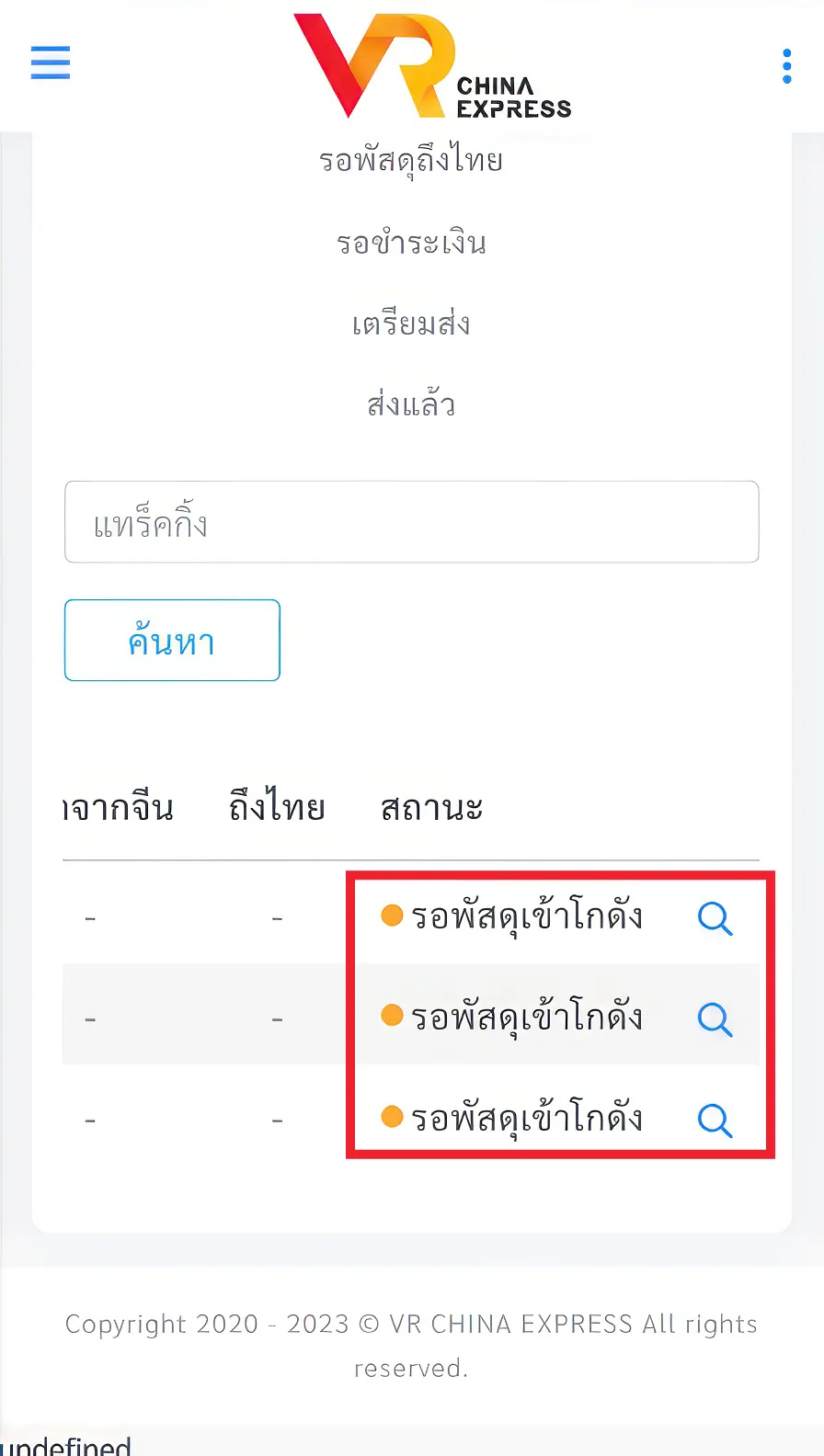This screenshot has height=1456, width=824.
Task: Show the เตรียมส่ง status list
Action: tap(411, 324)
